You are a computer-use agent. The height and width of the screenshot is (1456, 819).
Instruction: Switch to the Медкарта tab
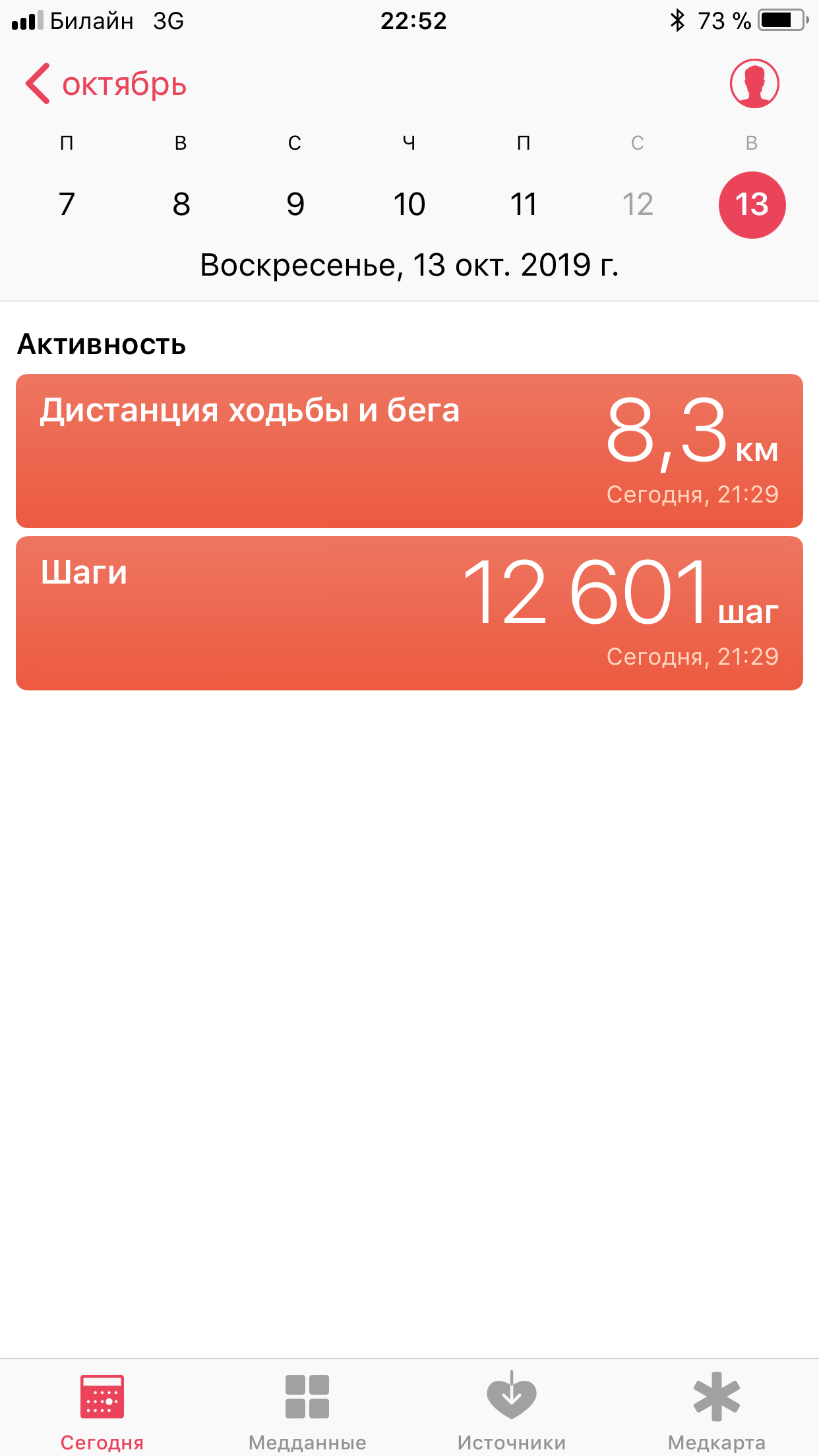pos(717,1411)
